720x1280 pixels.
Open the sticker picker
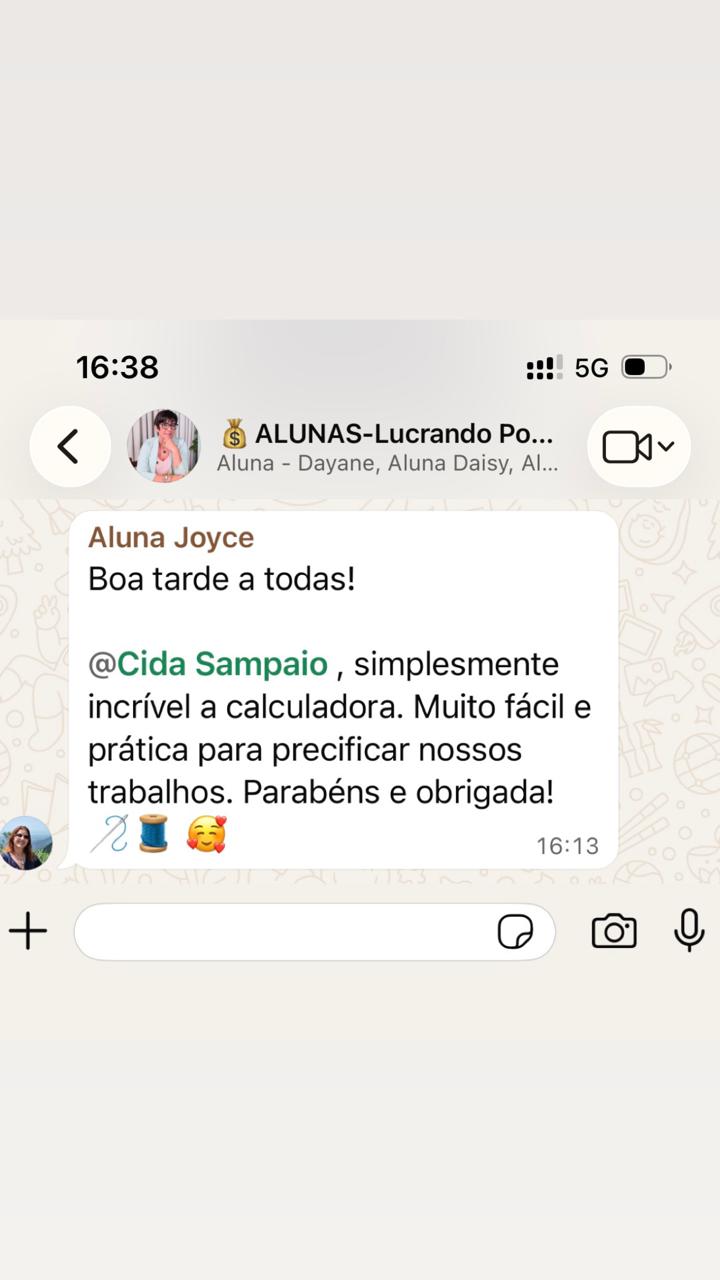coord(515,932)
